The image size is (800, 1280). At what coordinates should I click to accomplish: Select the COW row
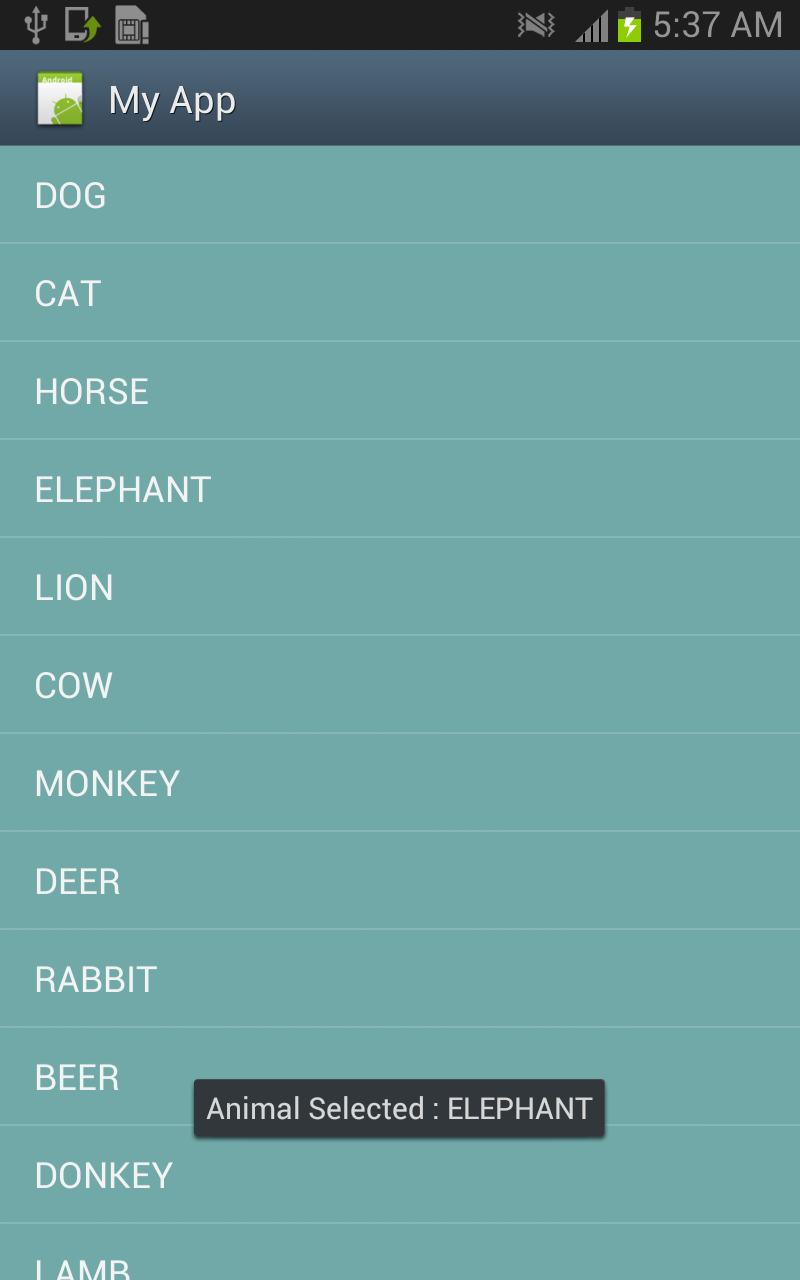pyautogui.click(x=400, y=685)
